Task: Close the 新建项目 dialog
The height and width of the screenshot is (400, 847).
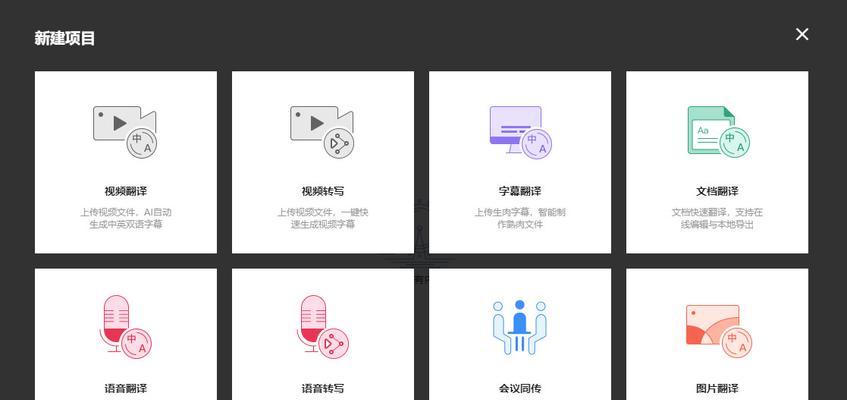Action: [802, 34]
